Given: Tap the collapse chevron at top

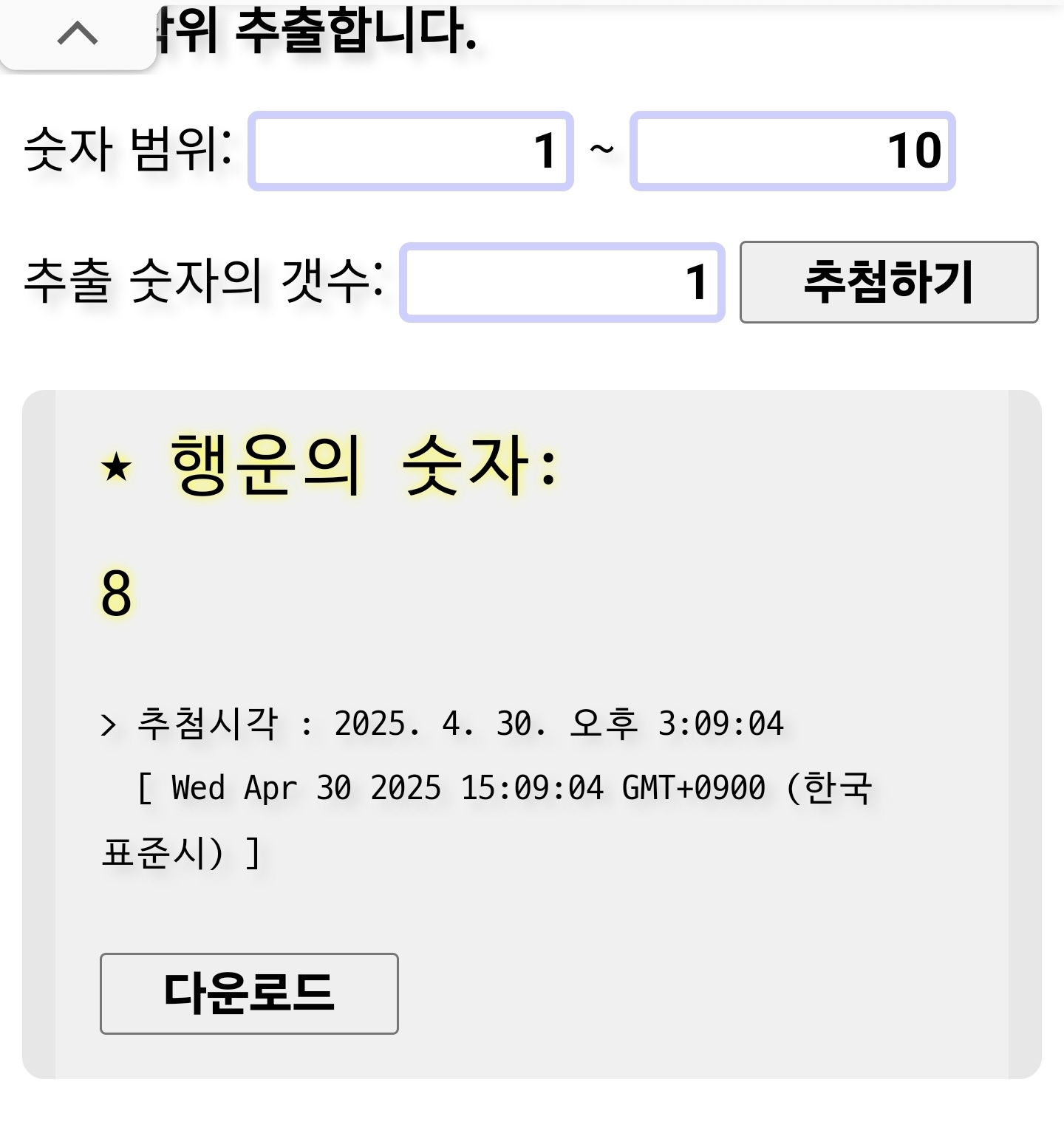Looking at the screenshot, I should [77, 34].
